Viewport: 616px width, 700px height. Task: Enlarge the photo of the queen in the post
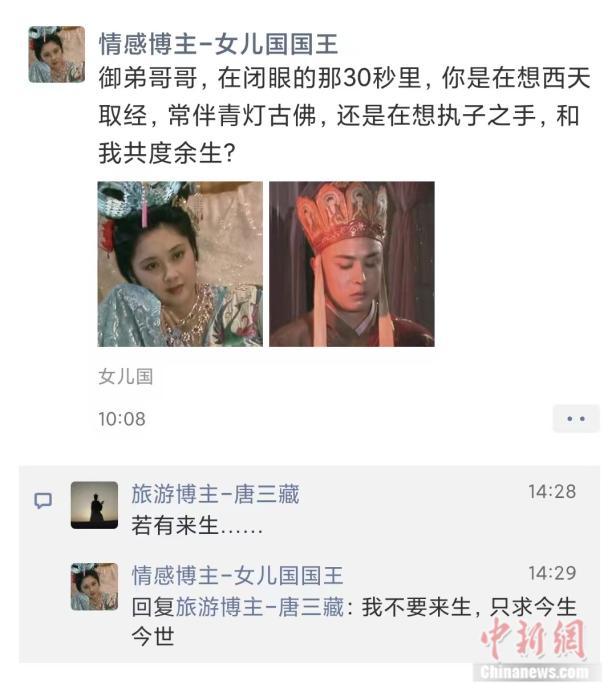pos(180,264)
